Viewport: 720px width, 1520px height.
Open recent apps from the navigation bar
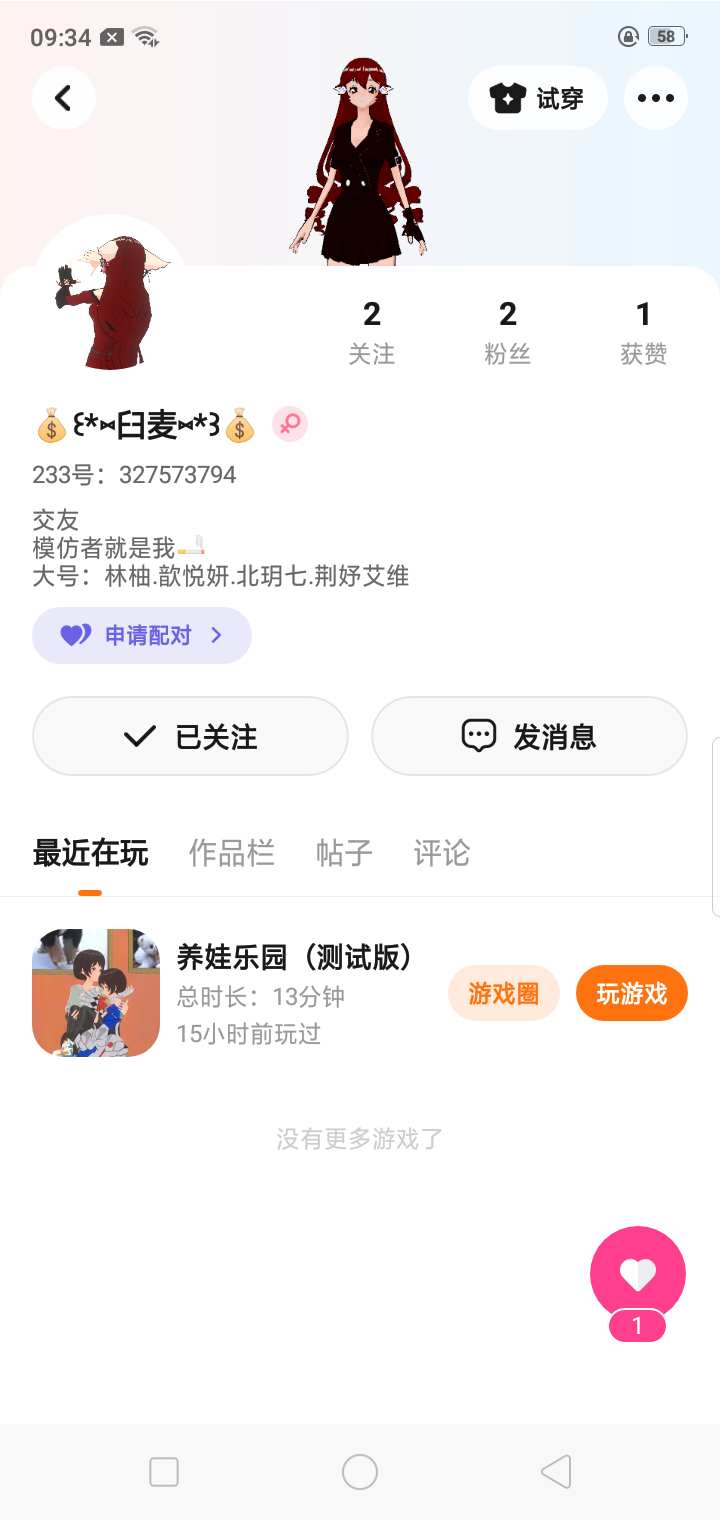click(x=164, y=1472)
